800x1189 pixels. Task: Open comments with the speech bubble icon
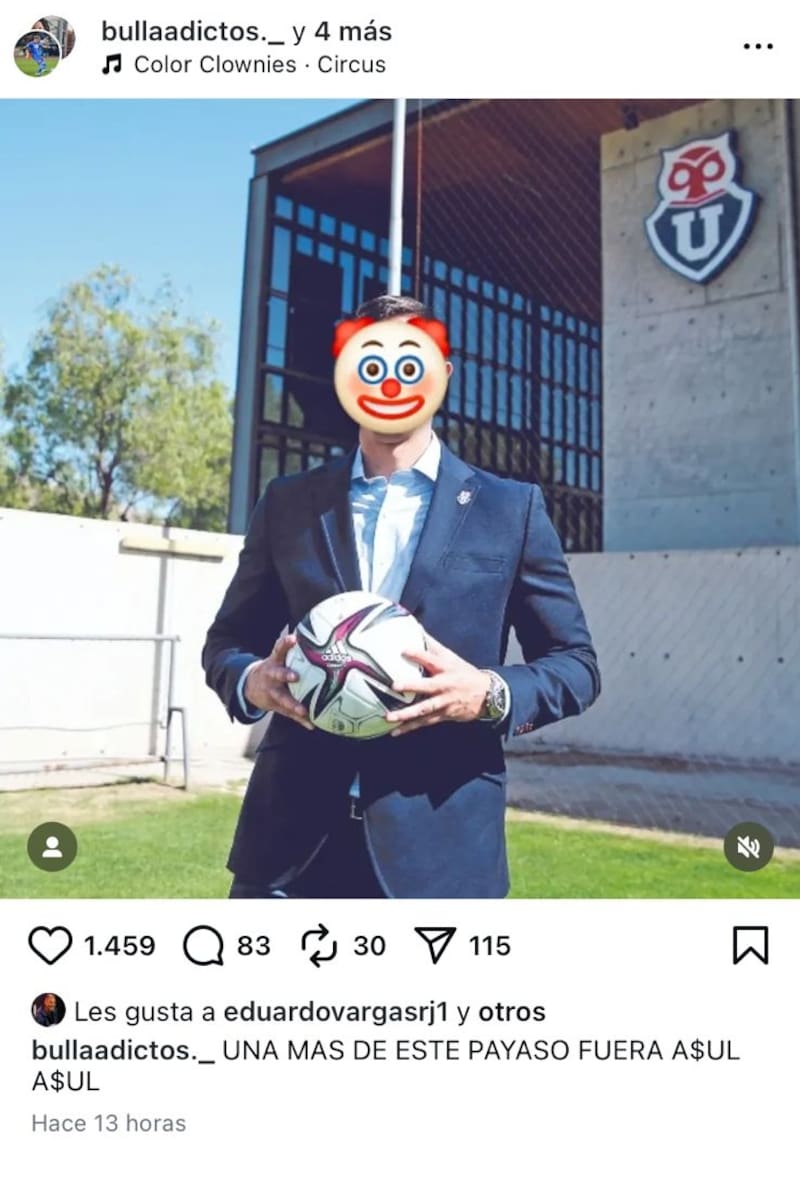[202, 941]
